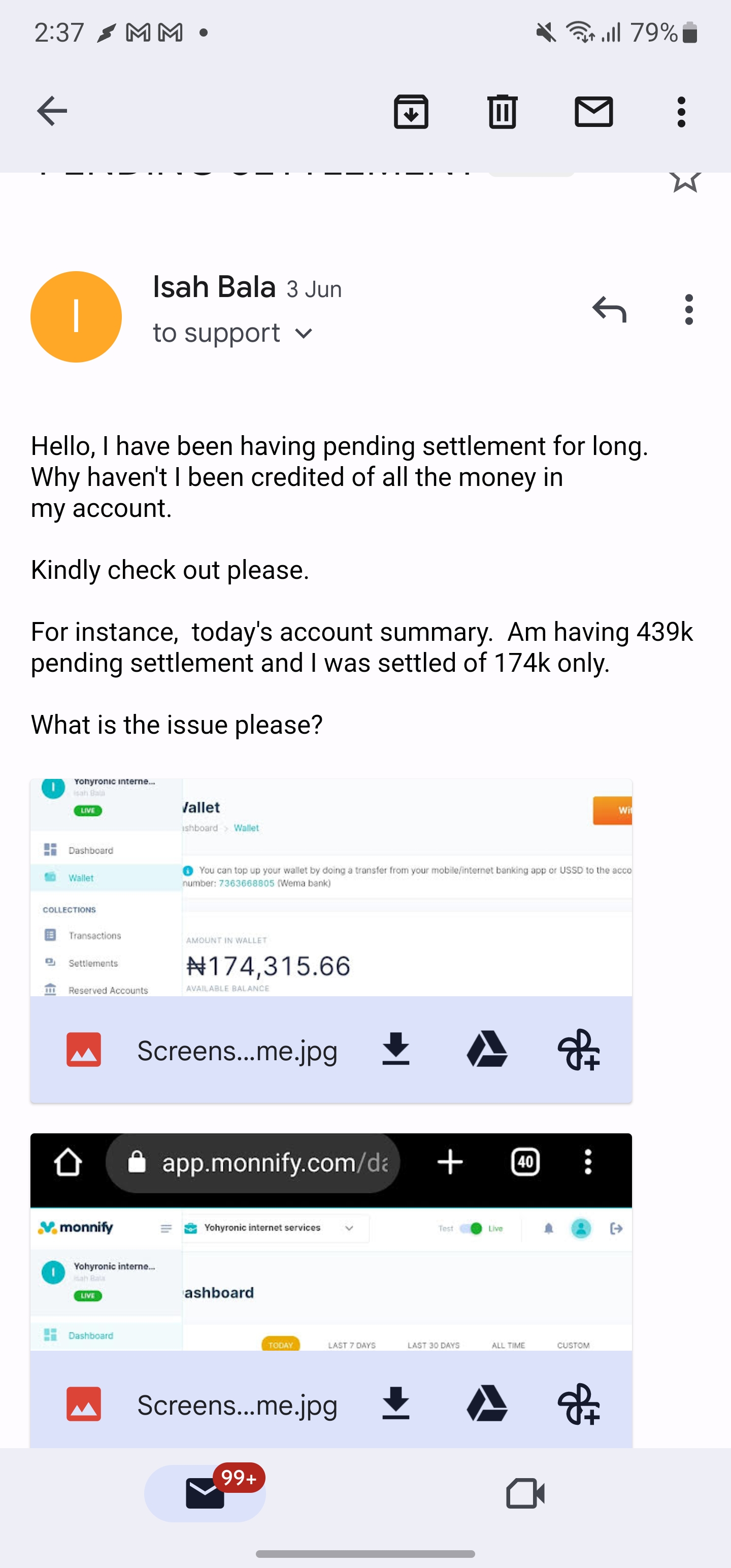Download the wallet screenshot attachment

click(395, 1050)
